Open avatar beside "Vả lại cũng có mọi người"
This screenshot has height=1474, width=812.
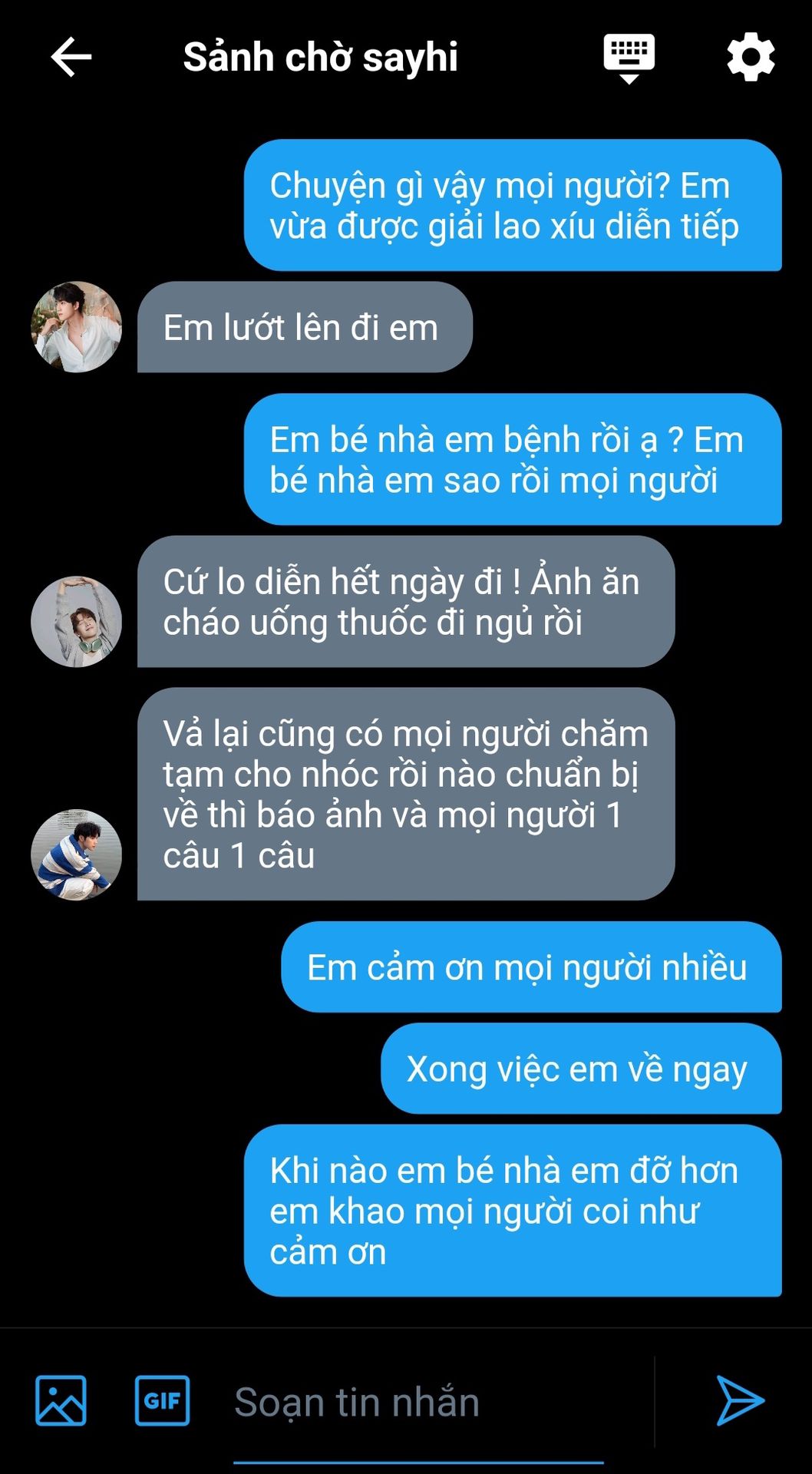(76, 854)
